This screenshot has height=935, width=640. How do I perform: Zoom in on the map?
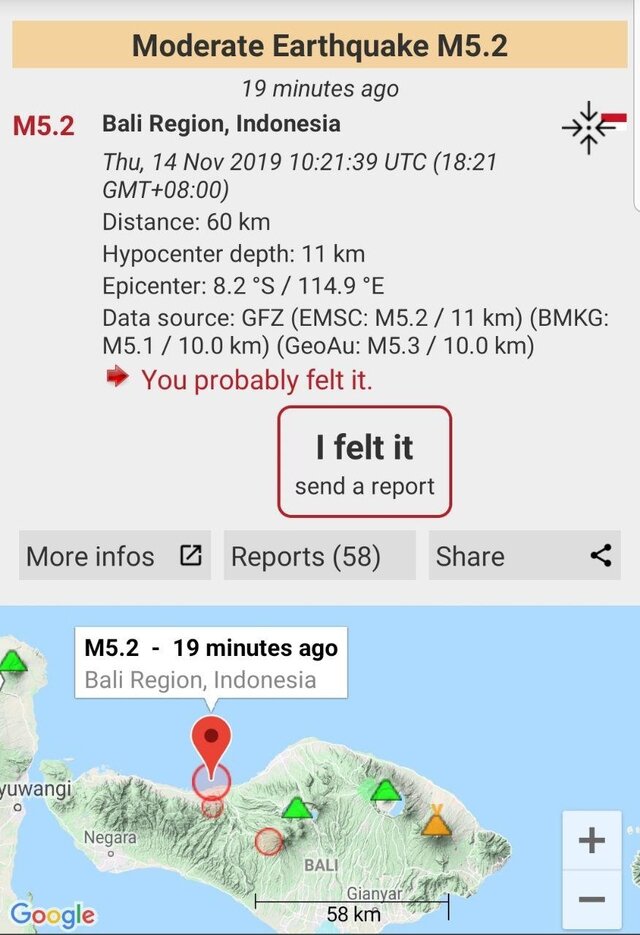591,841
